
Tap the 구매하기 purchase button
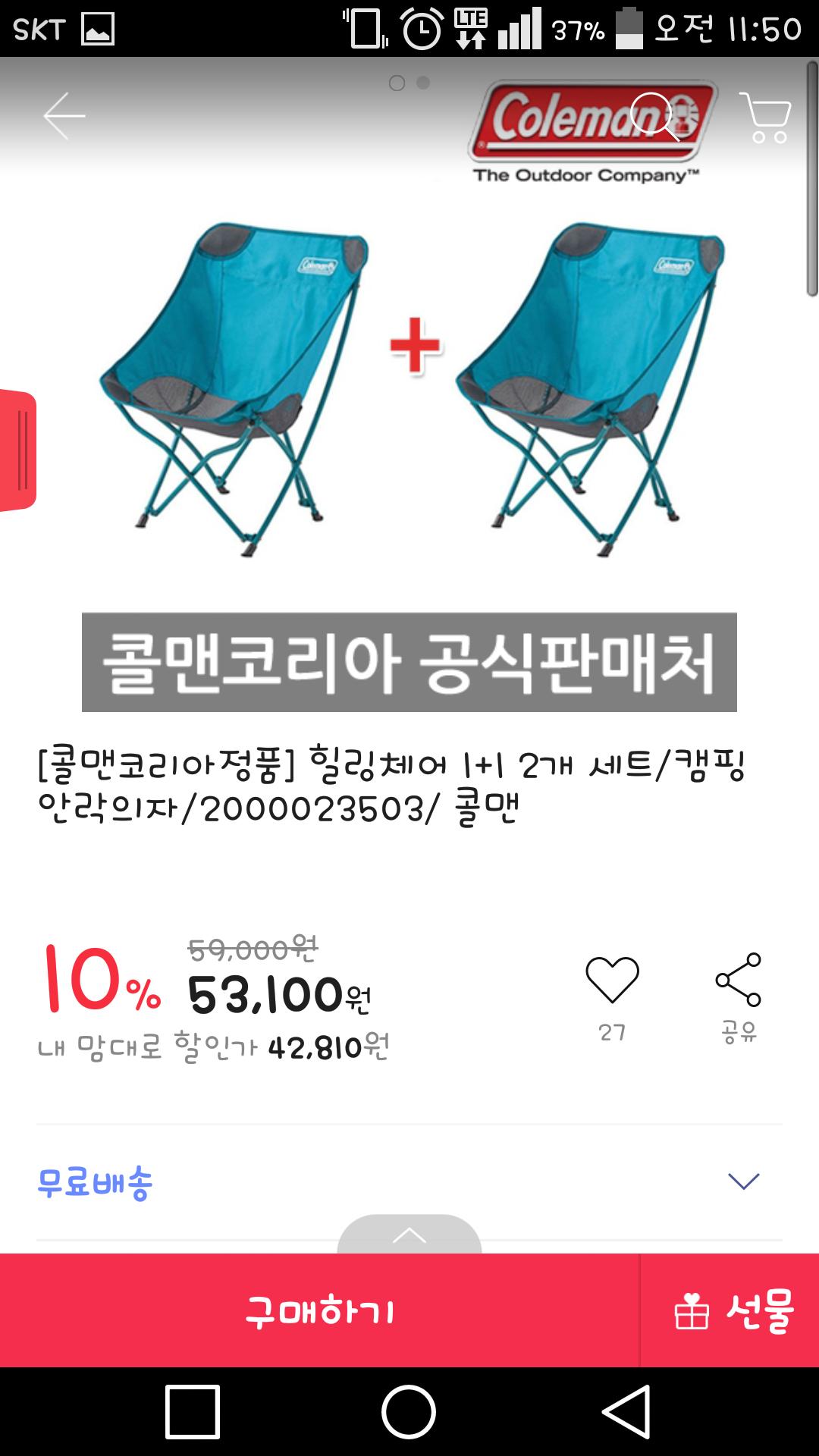tap(319, 1310)
